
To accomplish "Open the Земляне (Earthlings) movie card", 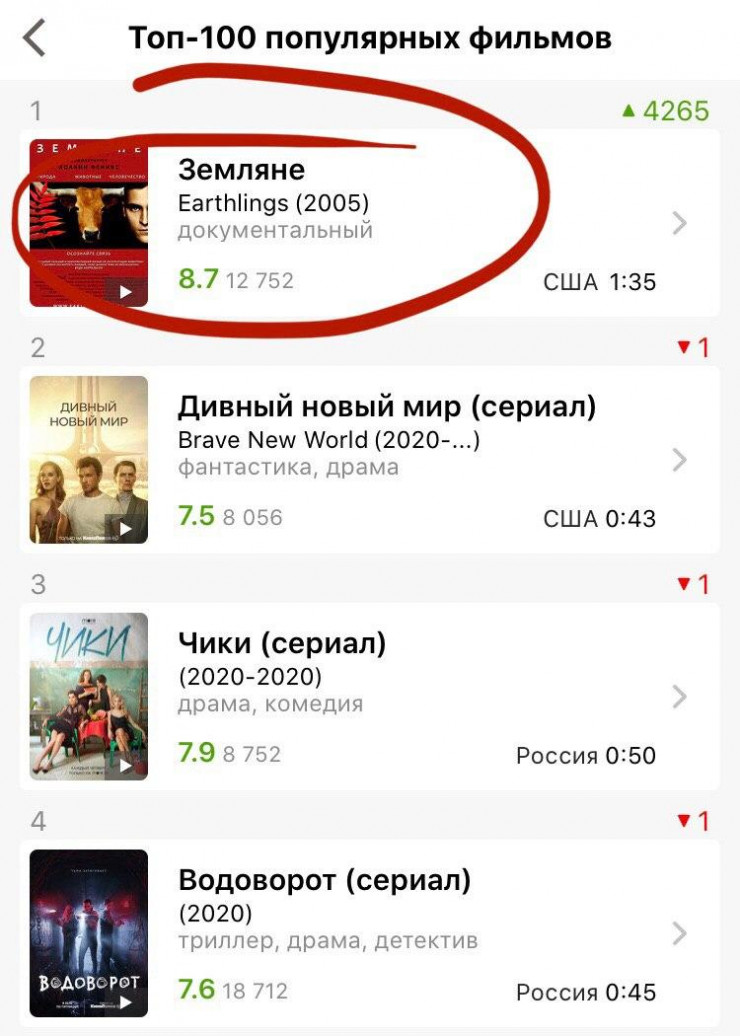I will click(400, 224).
